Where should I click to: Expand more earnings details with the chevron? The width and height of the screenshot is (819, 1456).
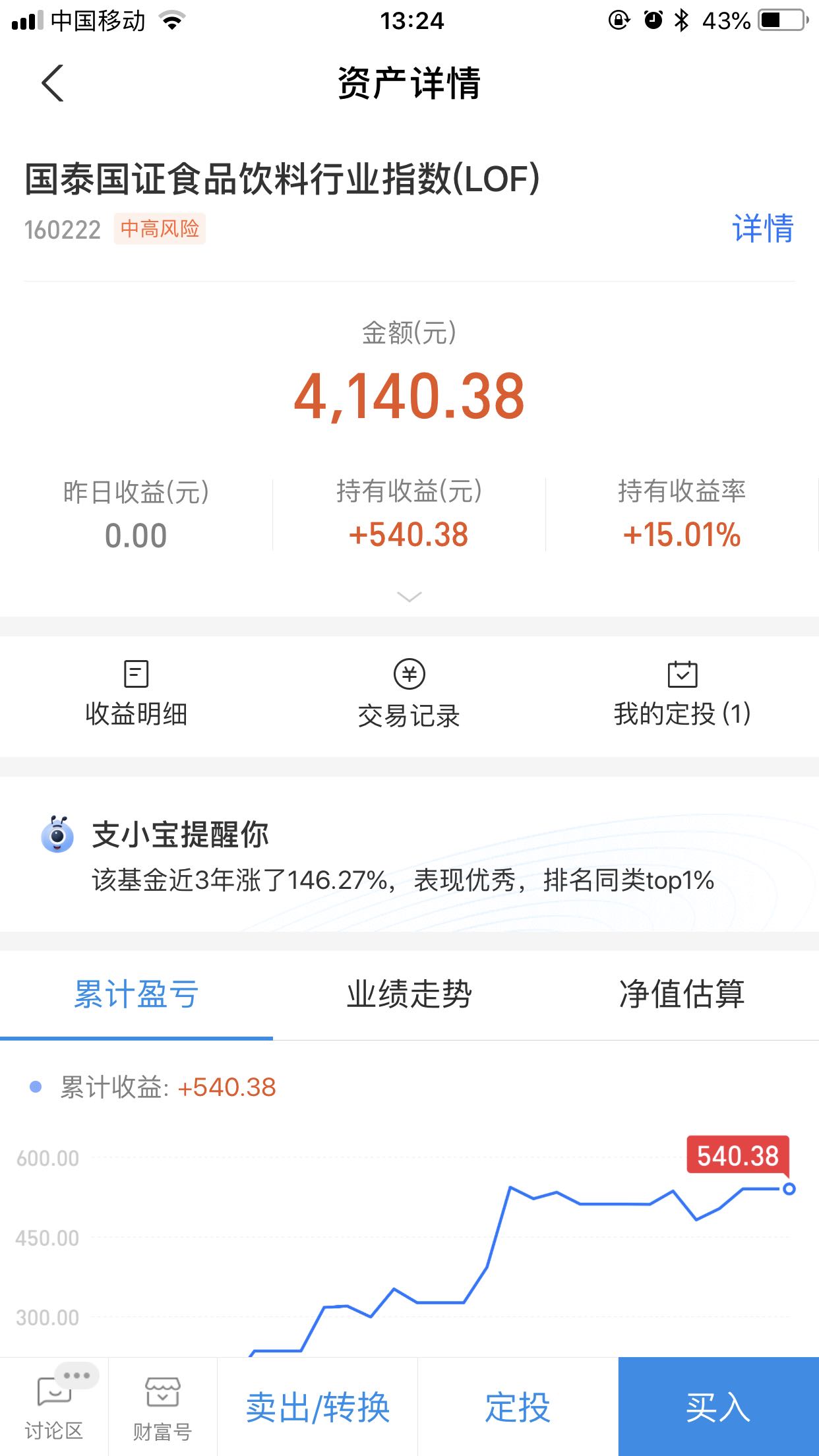(x=409, y=597)
